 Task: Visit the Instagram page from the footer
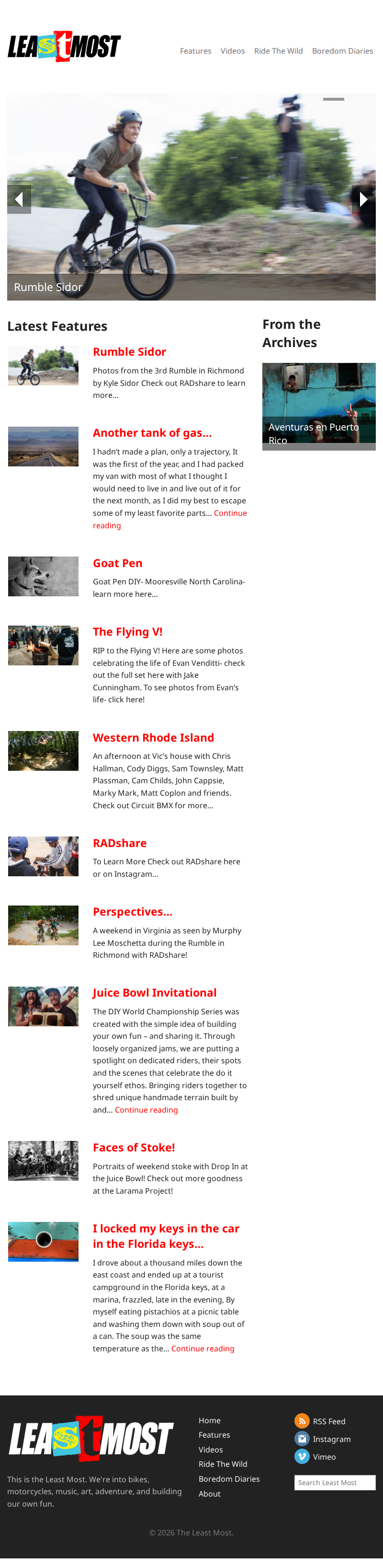point(331,1439)
